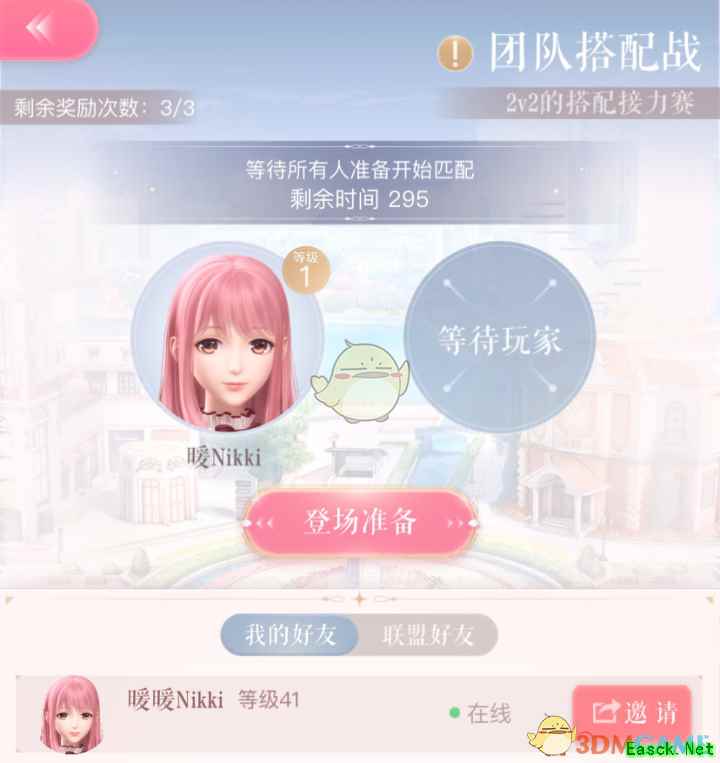Open the info icon beside 团队搭配战
The image size is (720, 763).
pyautogui.click(x=455, y=54)
